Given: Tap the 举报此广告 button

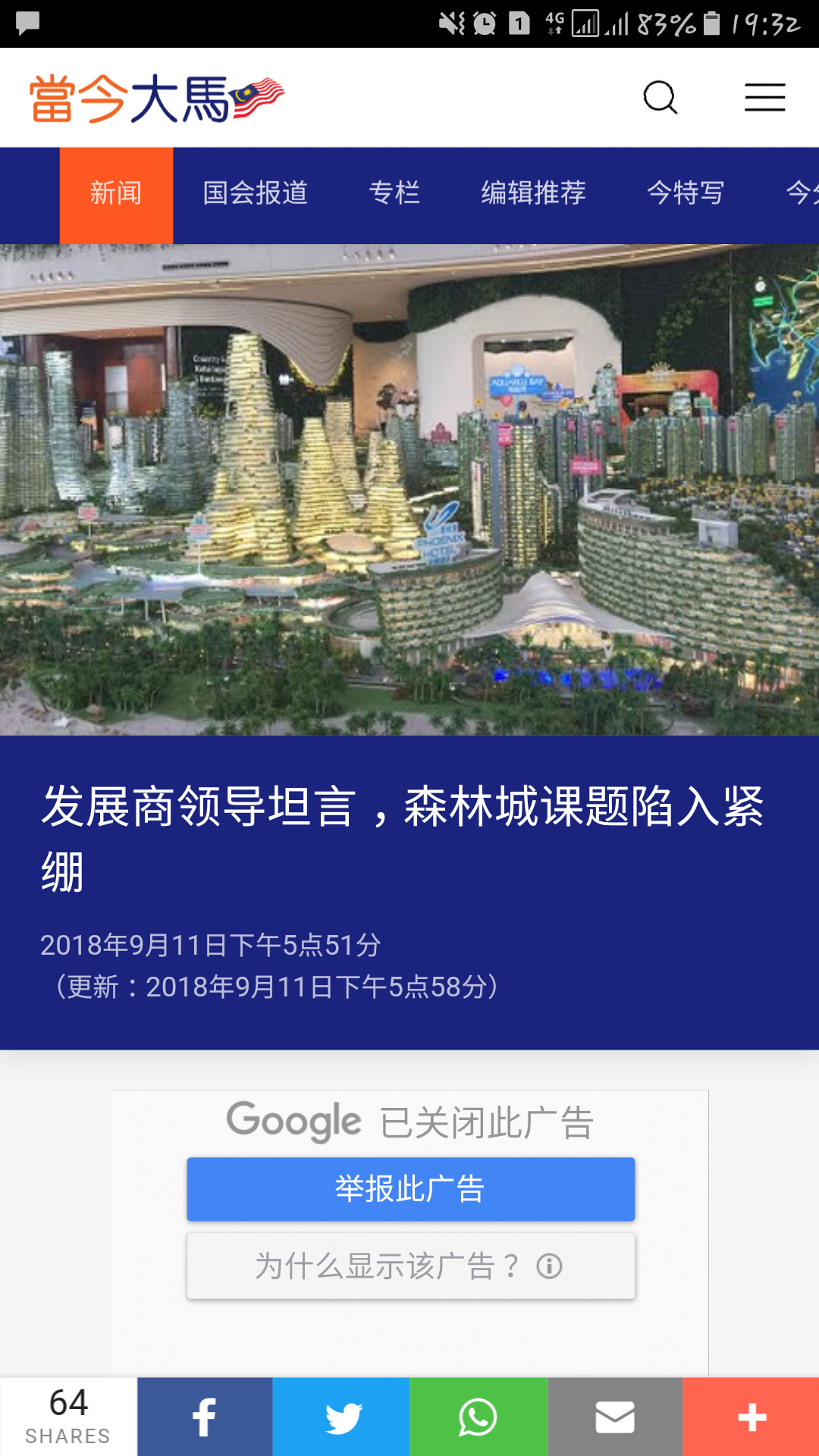Looking at the screenshot, I should click(x=410, y=1188).
